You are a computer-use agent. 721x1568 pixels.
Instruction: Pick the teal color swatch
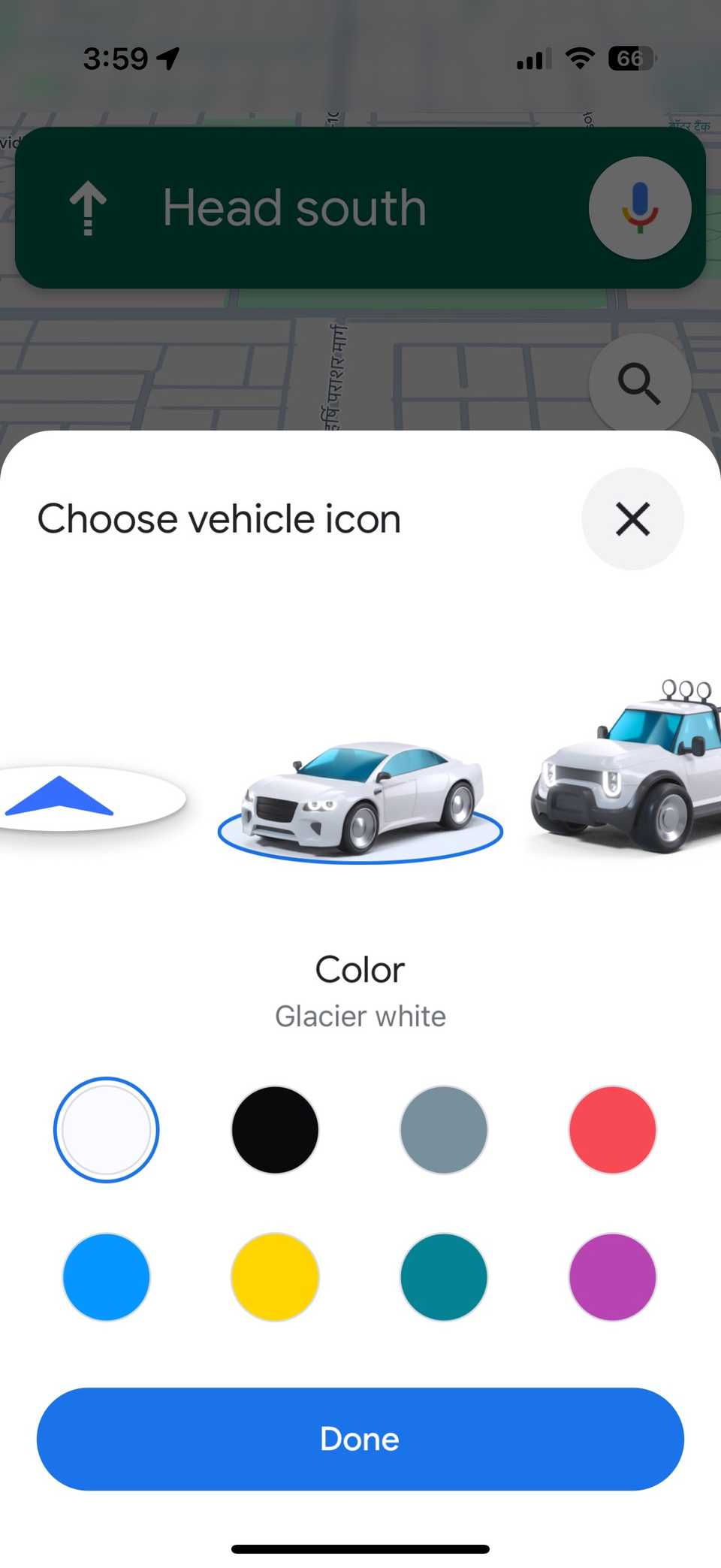click(x=444, y=1276)
